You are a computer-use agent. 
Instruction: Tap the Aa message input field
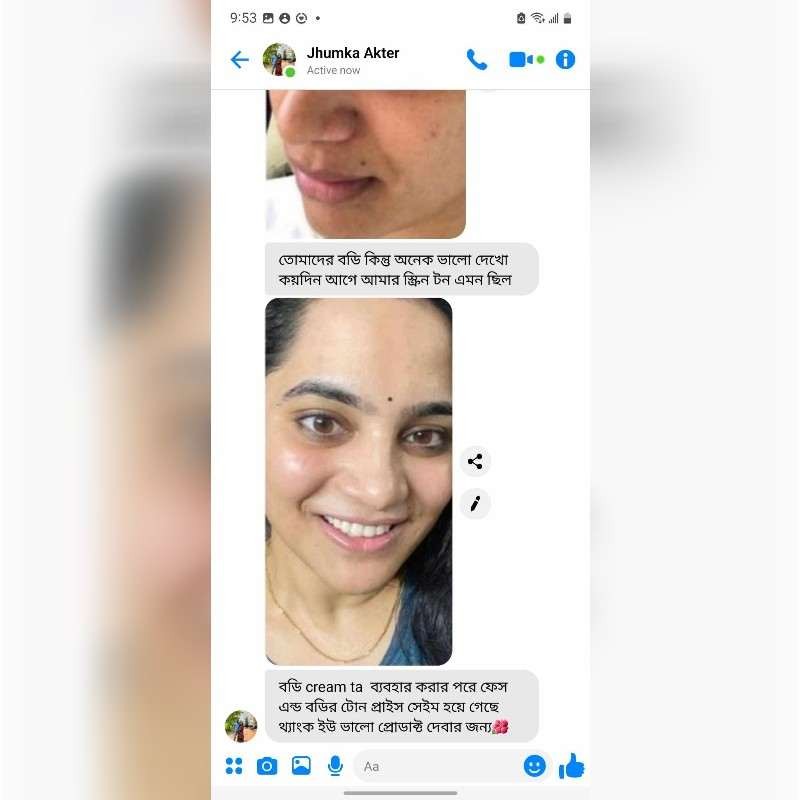pyautogui.click(x=435, y=766)
